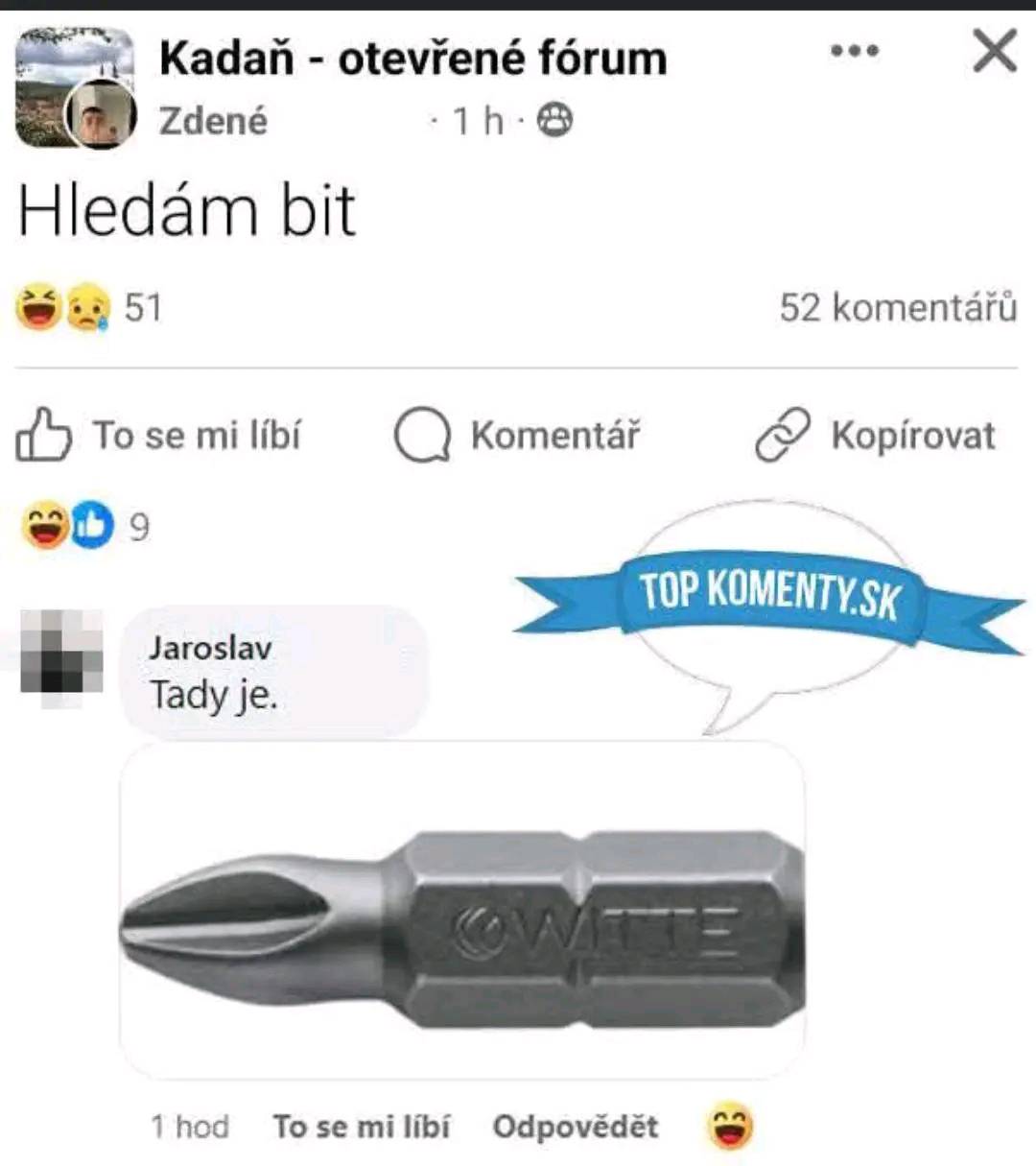
Task: Open the Kadaň - otevřené fórum group
Action: pyautogui.click(x=412, y=59)
